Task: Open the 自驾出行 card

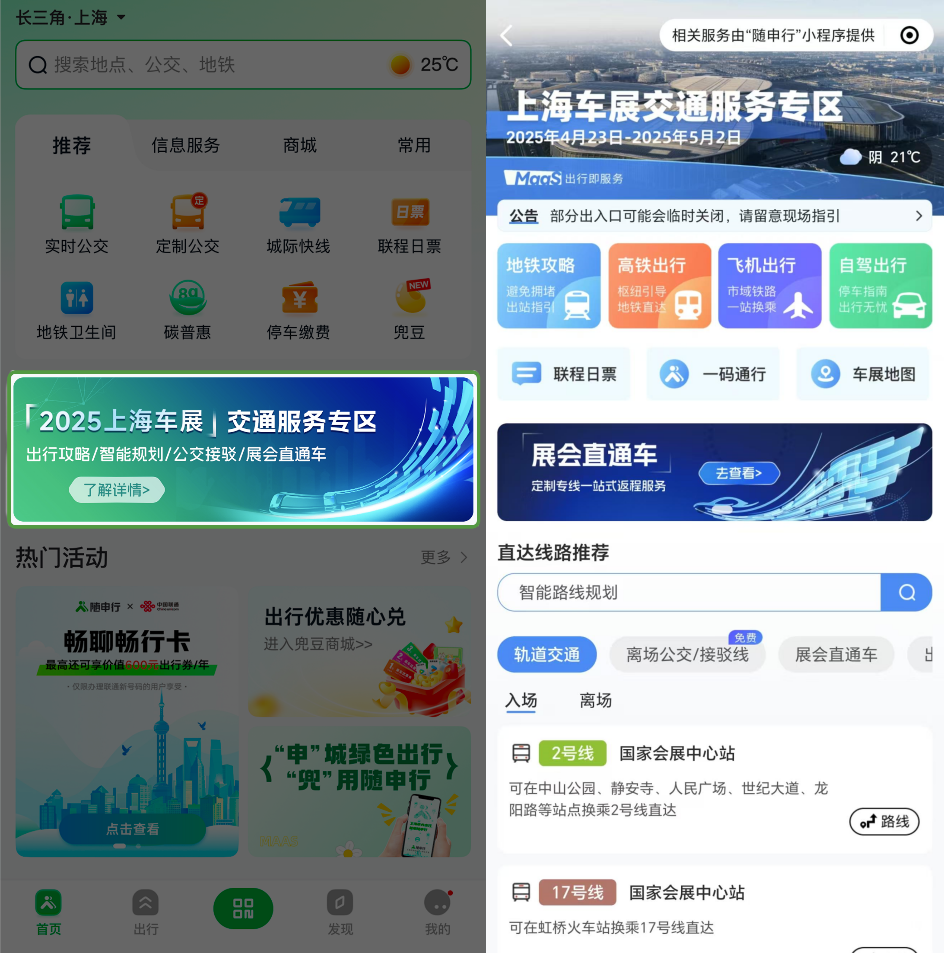Action: [x=880, y=286]
